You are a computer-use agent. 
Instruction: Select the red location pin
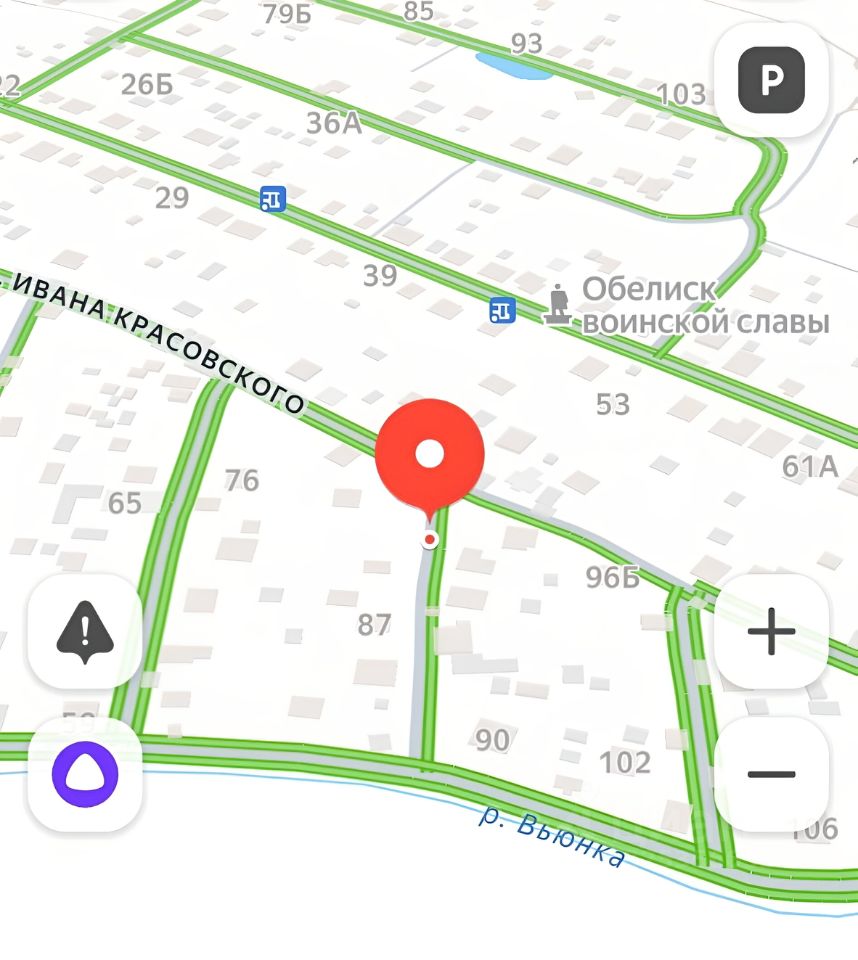click(430, 456)
